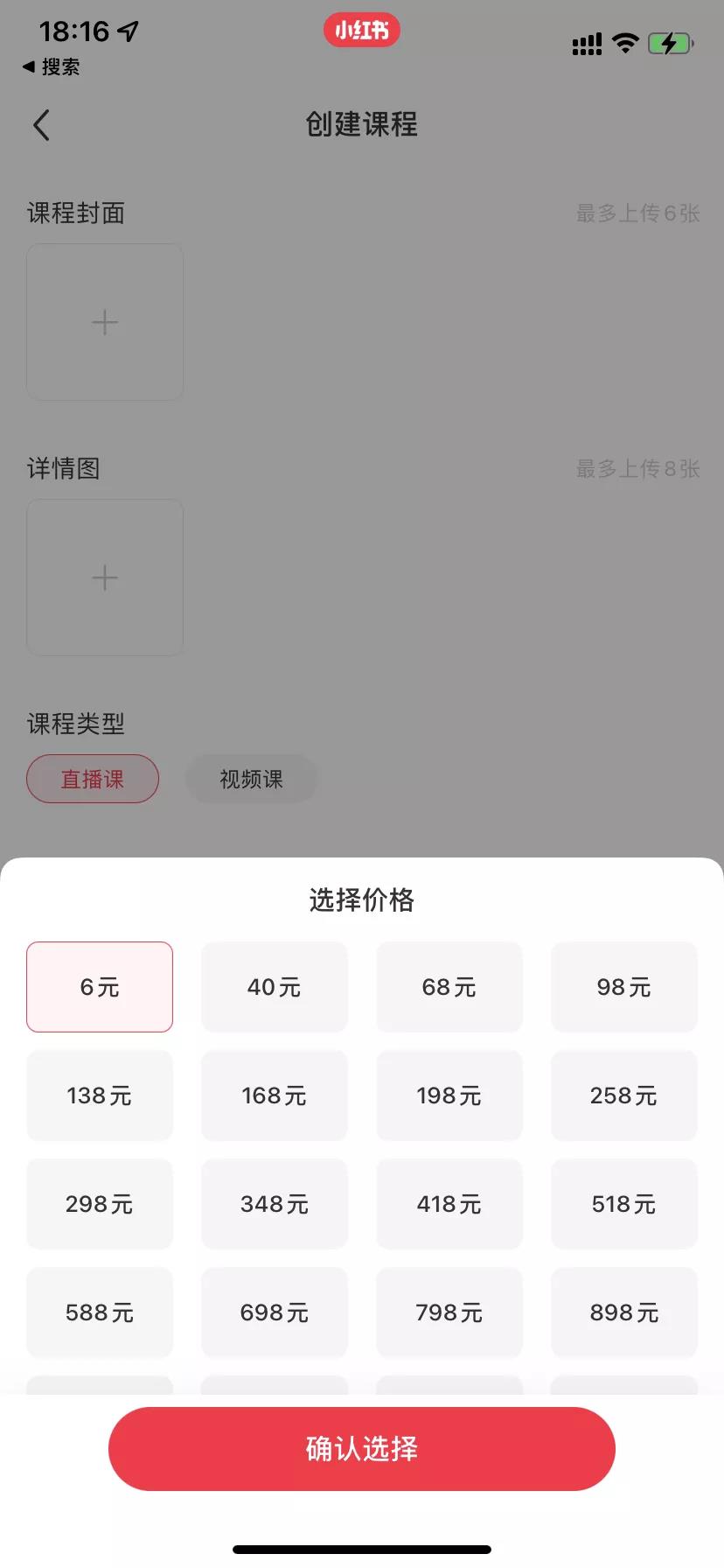This screenshot has height=1568, width=724.
Task: Select the 6元 price option
Action: [x=100, y=987]
